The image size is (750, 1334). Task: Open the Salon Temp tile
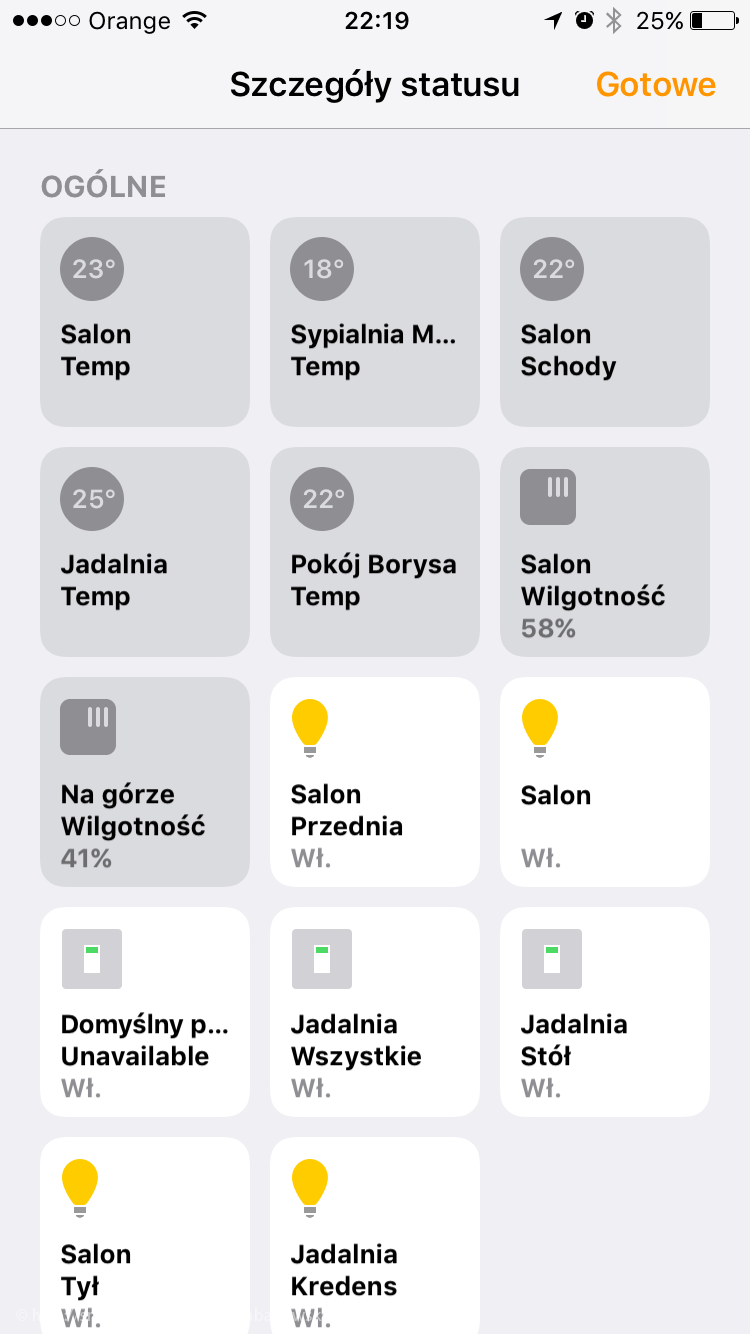145,322
